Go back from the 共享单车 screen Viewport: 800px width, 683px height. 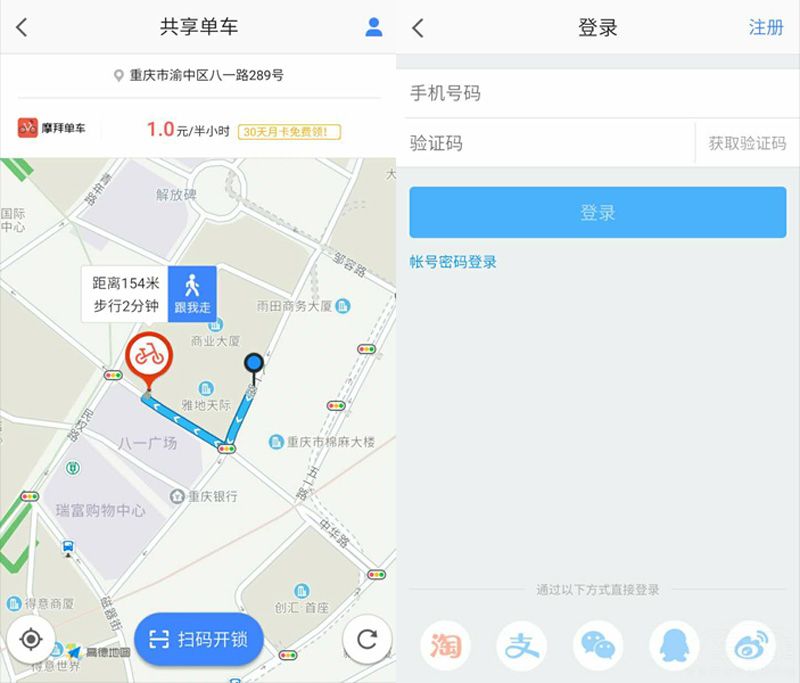pyautogui.click(x=22, y=28)
